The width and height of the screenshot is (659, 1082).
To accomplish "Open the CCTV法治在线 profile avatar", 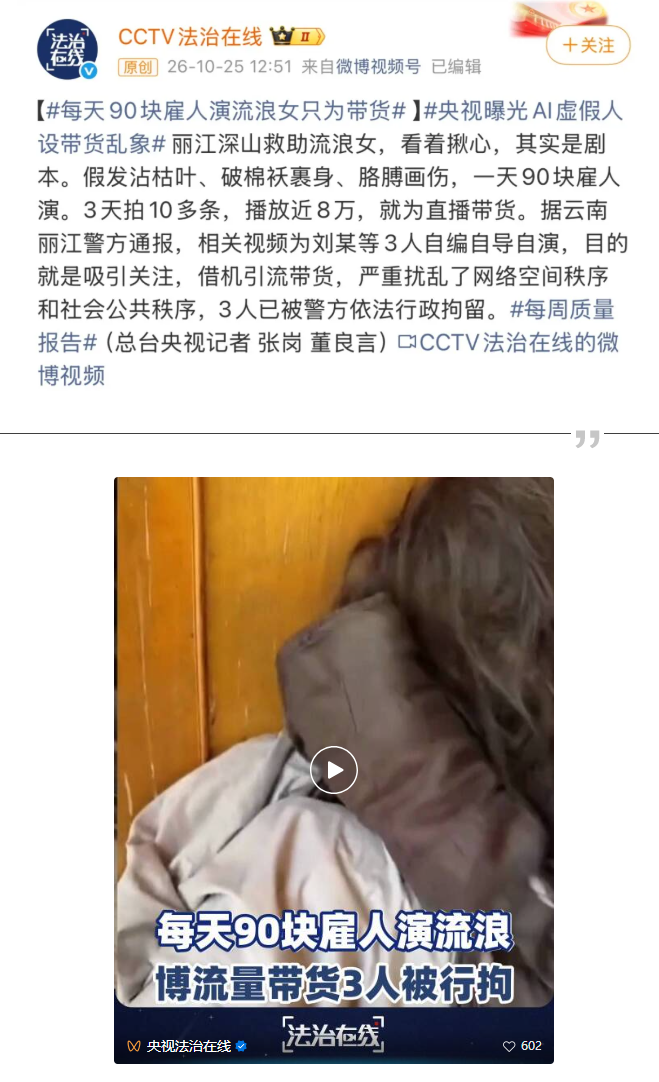I will click(x=67, y=50).
